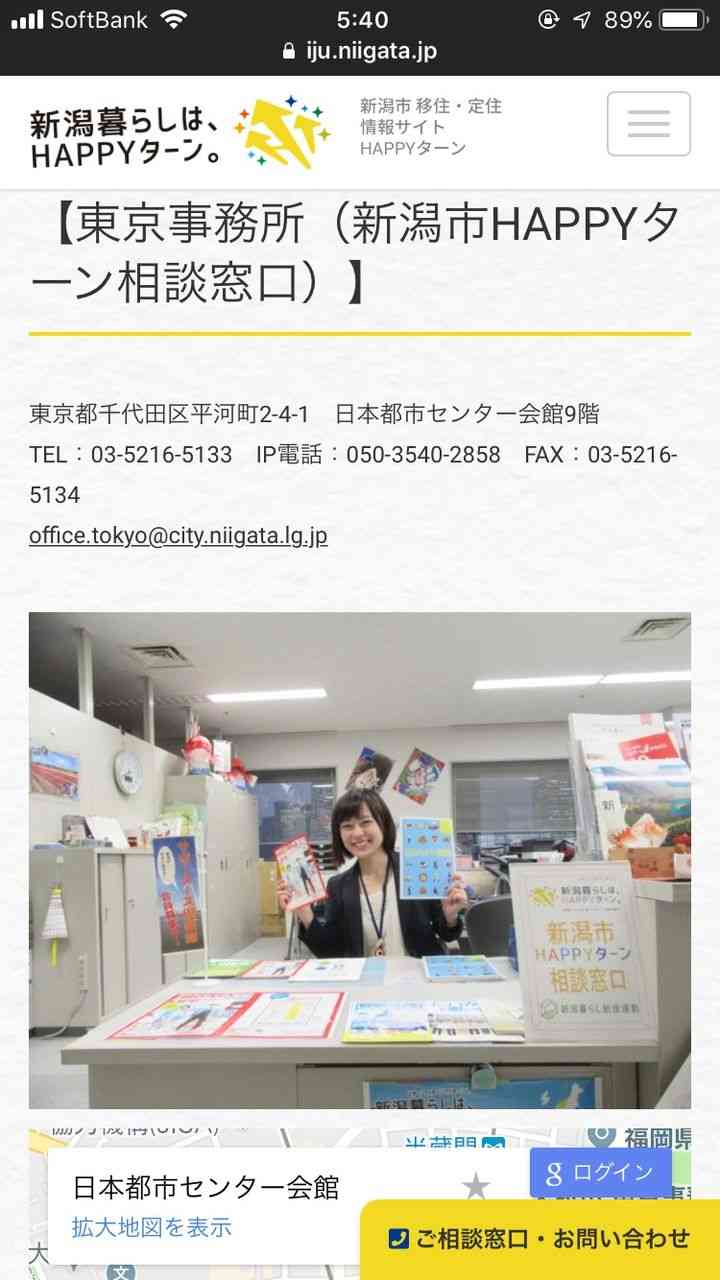The height and width of the screenshot is (1280, 720).
Task: Open the hamburger navigation menu
Action: pos(648,124)
